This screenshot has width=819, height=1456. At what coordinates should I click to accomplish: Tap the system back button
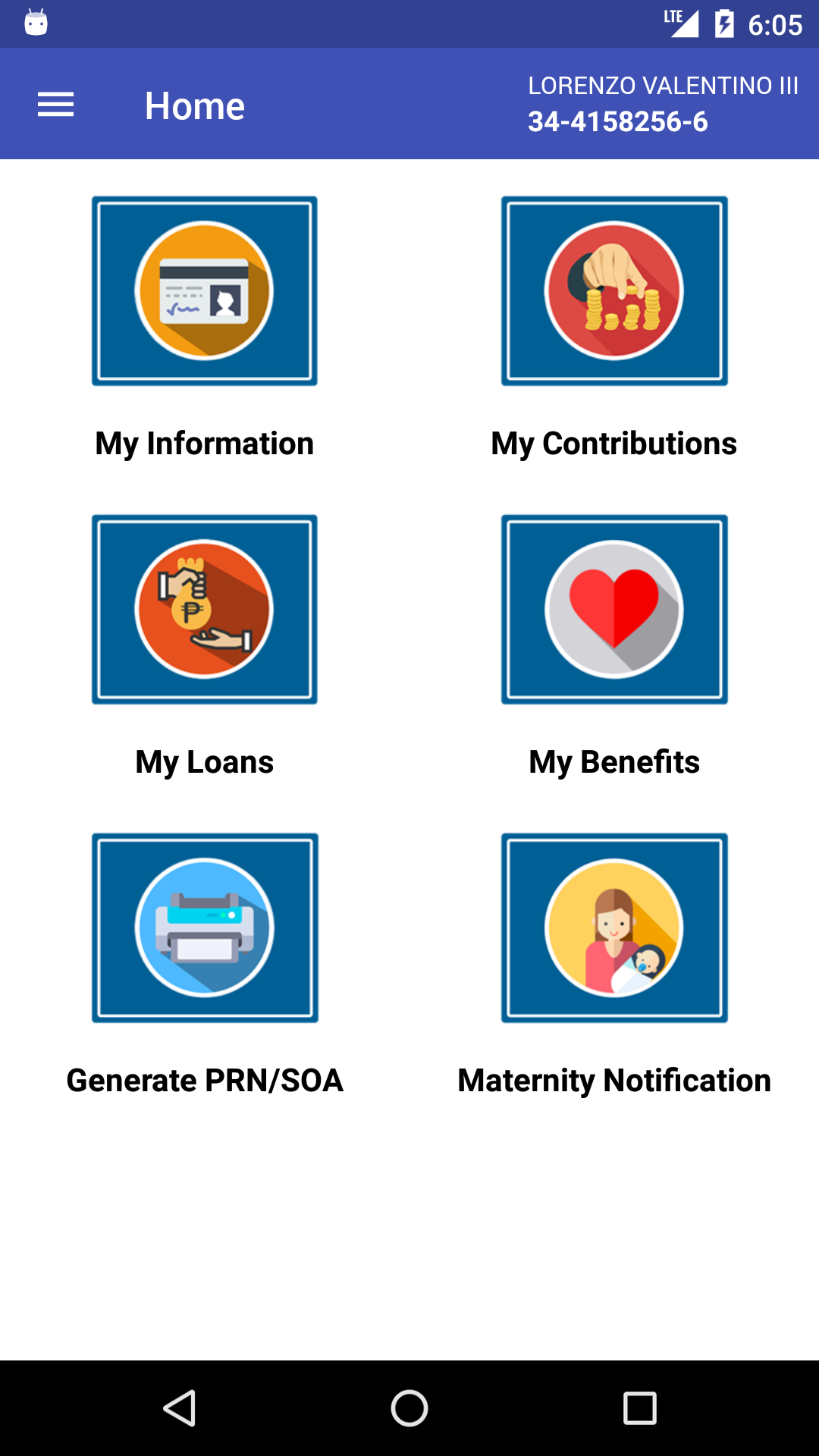[x=180, y=1409]
